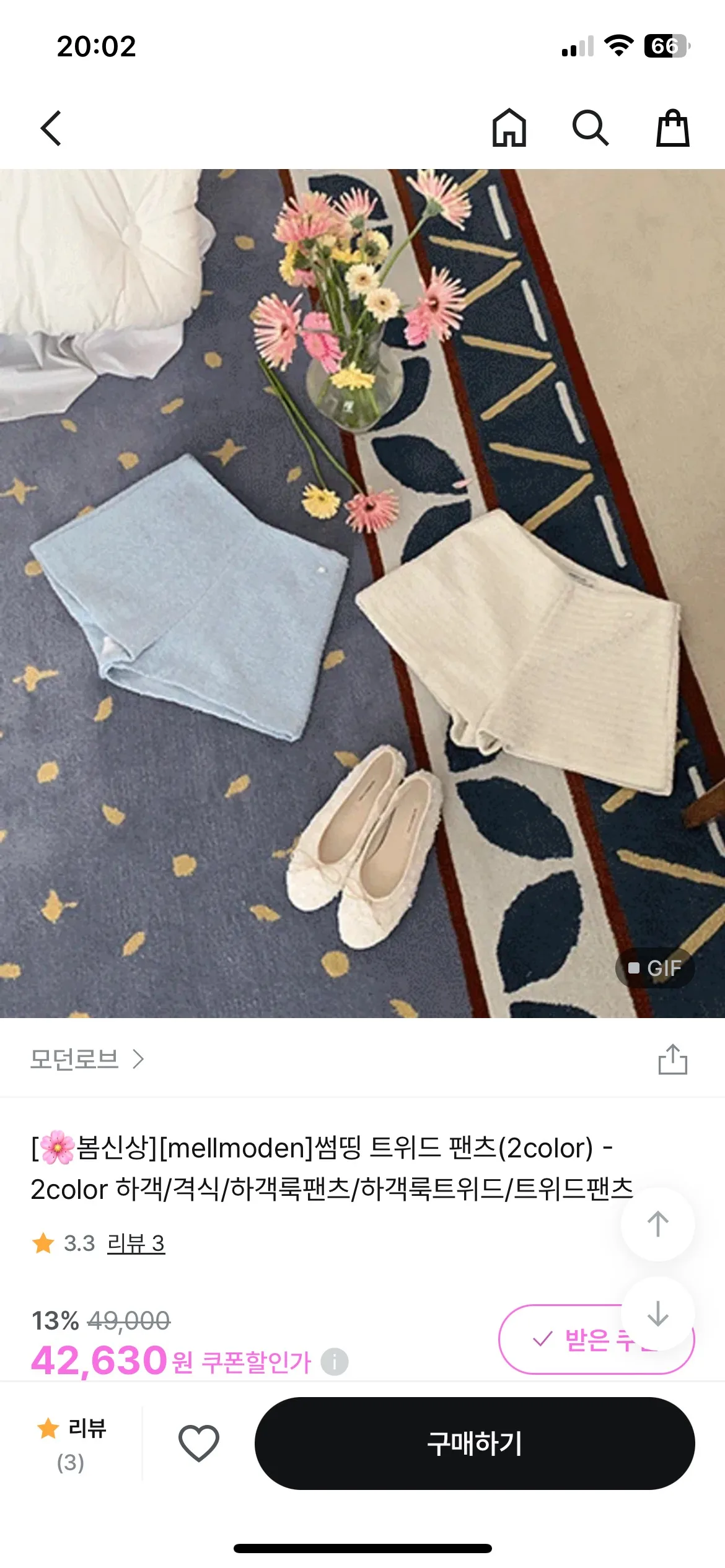Tap 구매하기 to buy
Image resolution: width=725 pixels, height=1568 pixels.
pos(475,1443)
